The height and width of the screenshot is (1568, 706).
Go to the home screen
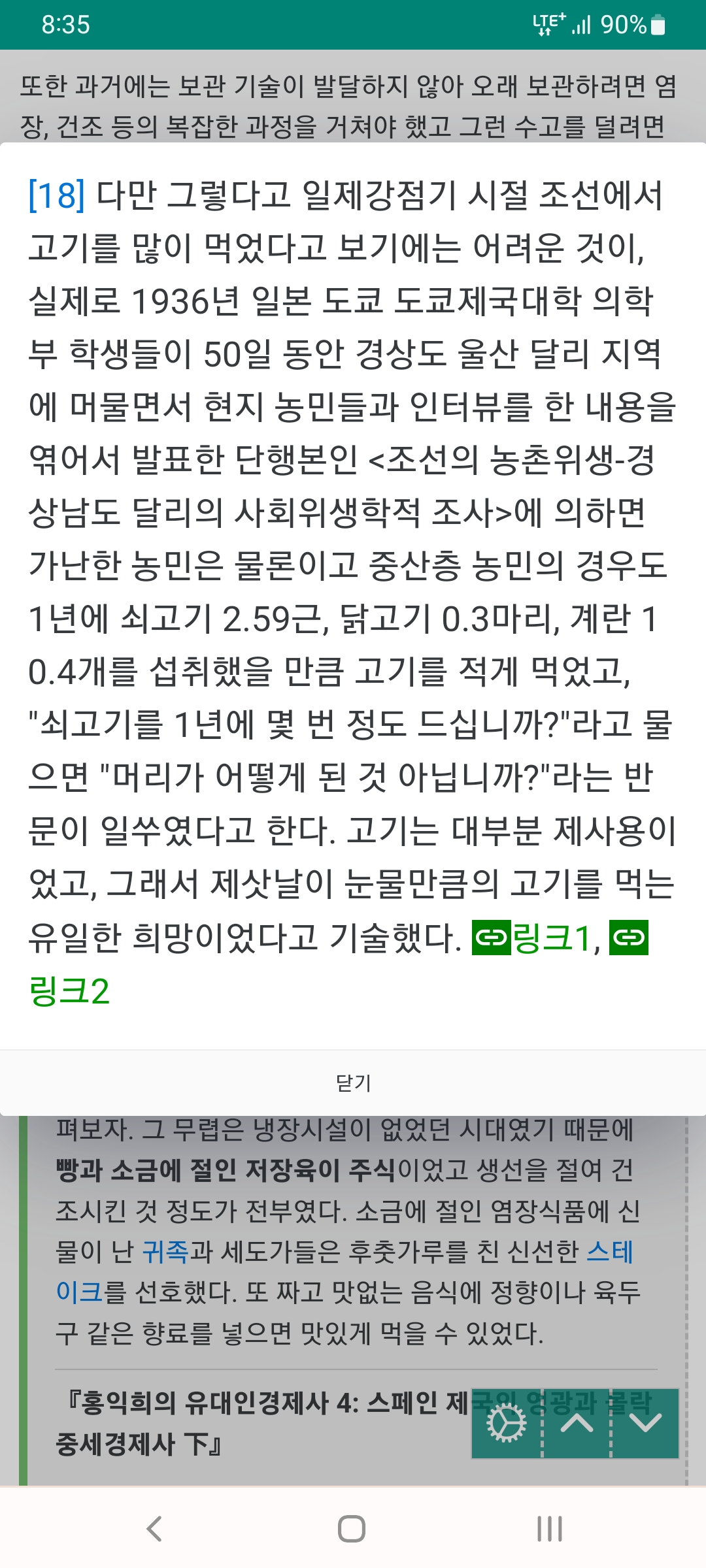coord(352,1529)
